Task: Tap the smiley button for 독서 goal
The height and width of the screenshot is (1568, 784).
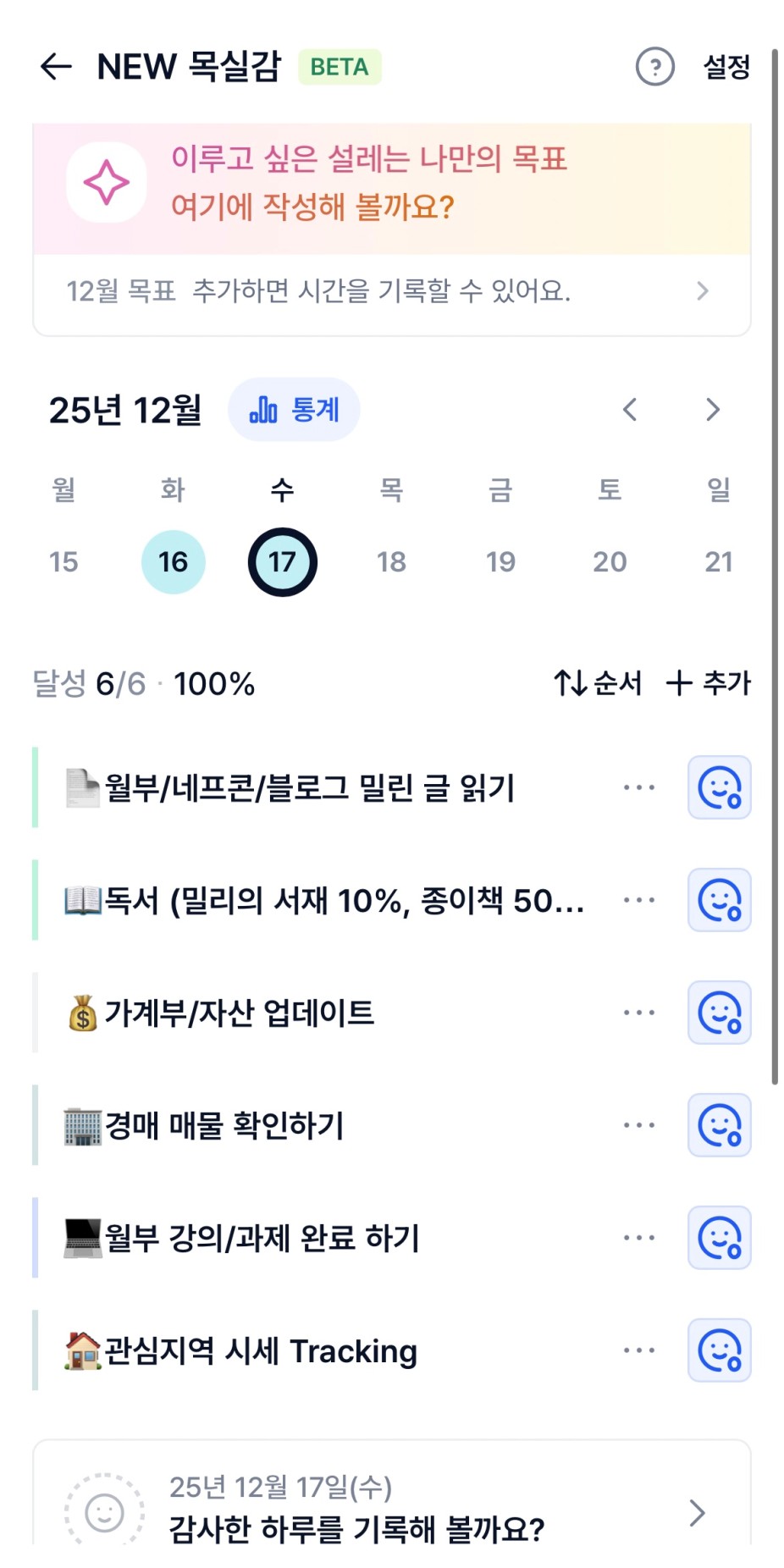Action: pyautogui.click(x=719, y=900)
